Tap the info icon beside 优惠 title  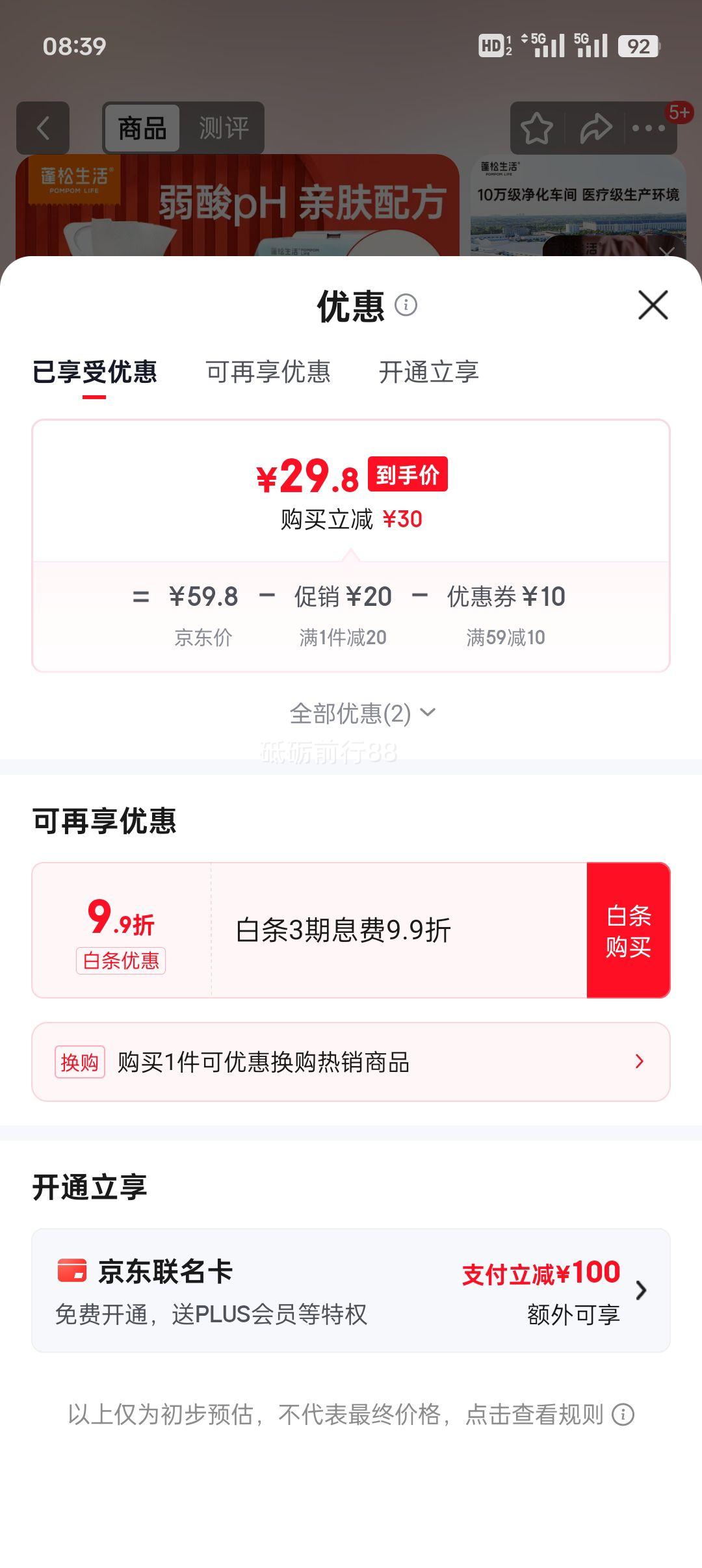(x=406, y=306)
